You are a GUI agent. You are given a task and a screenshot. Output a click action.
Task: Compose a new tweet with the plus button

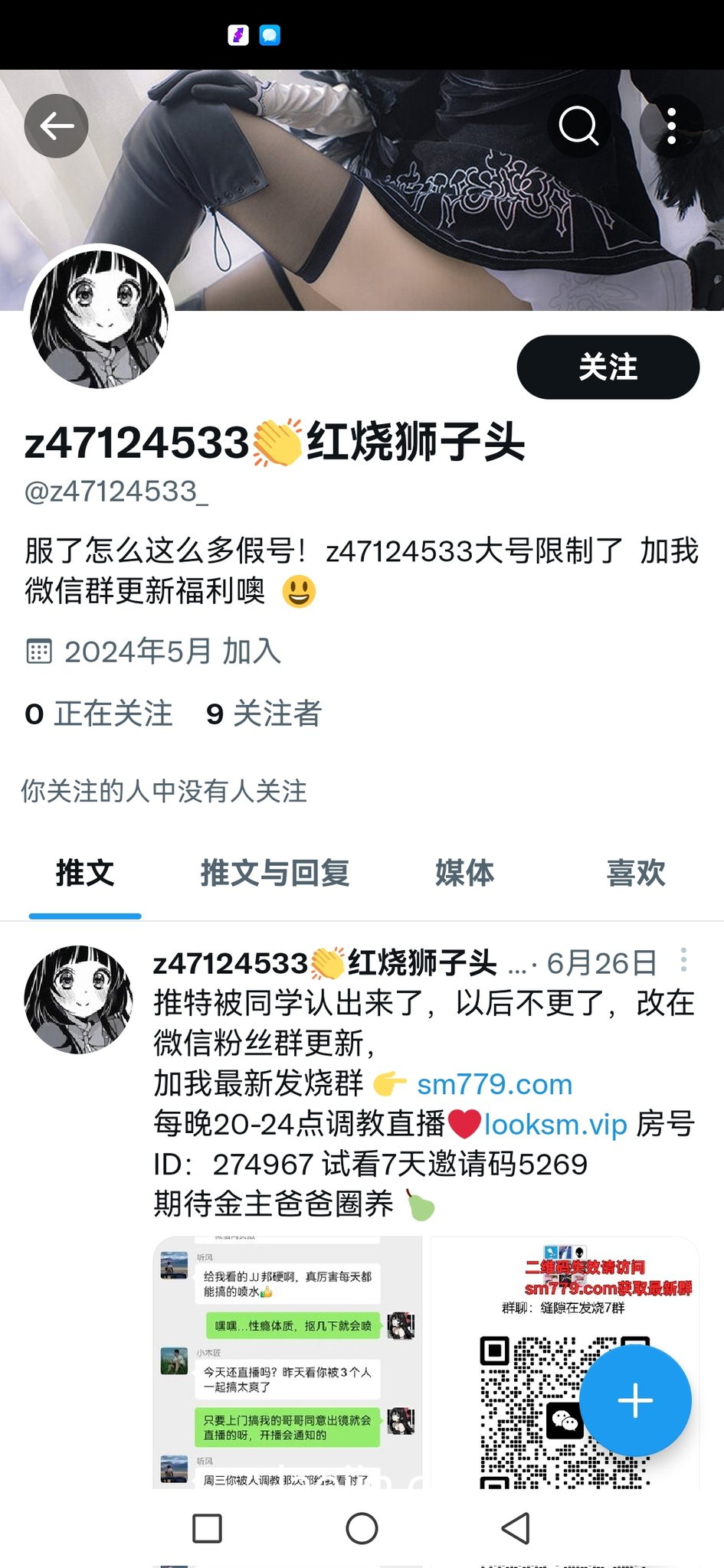635,1401
